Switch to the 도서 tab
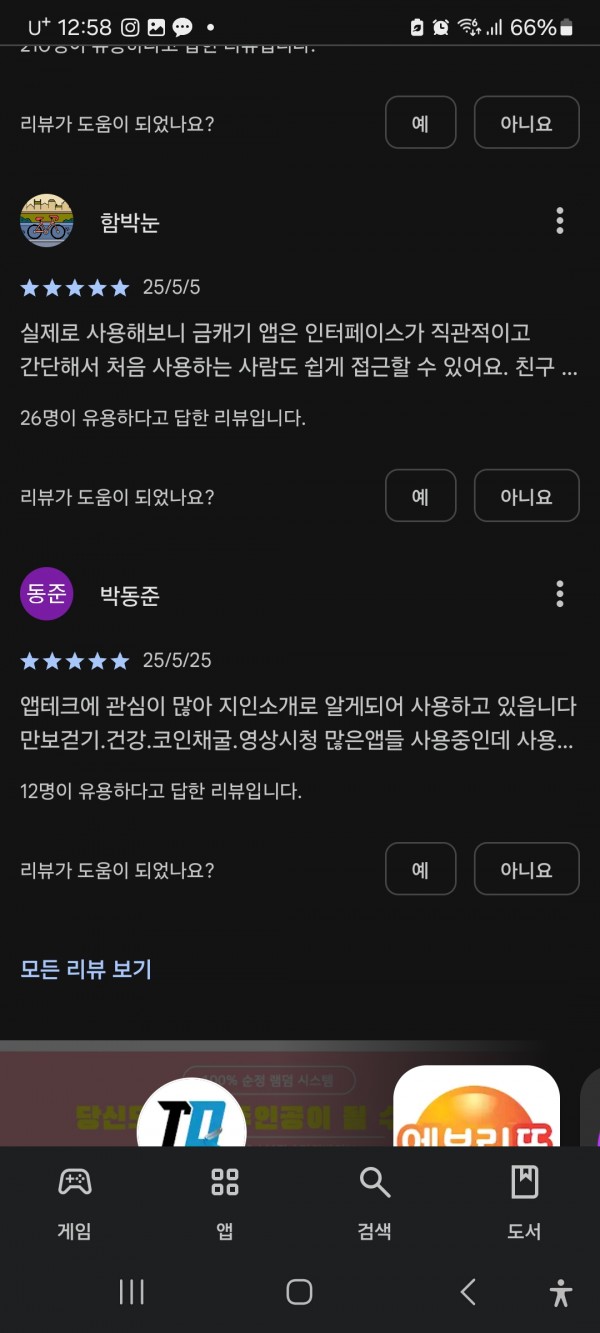 click(524, 1203)
